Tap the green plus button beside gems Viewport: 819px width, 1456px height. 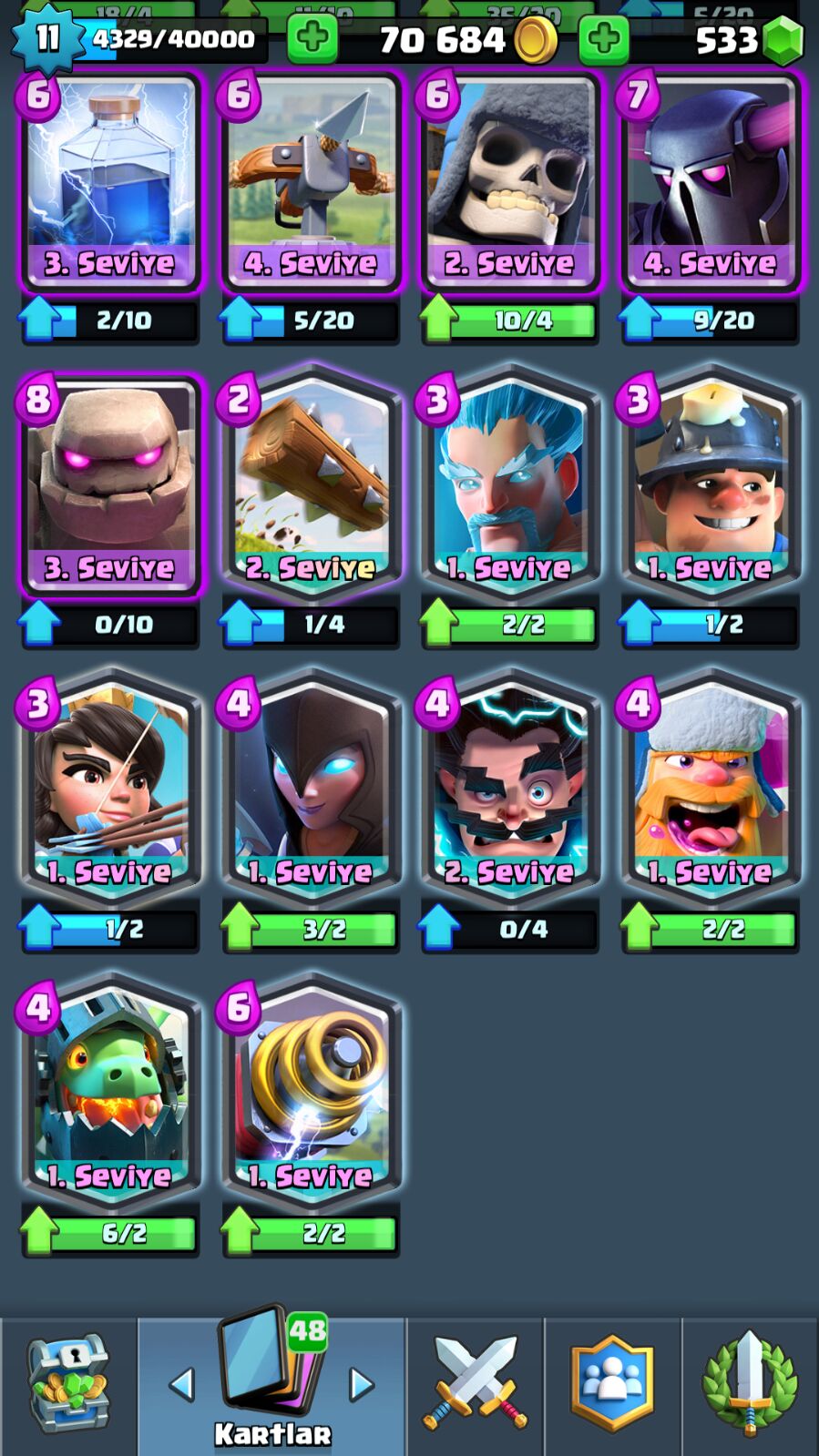[x=603, y=38]
